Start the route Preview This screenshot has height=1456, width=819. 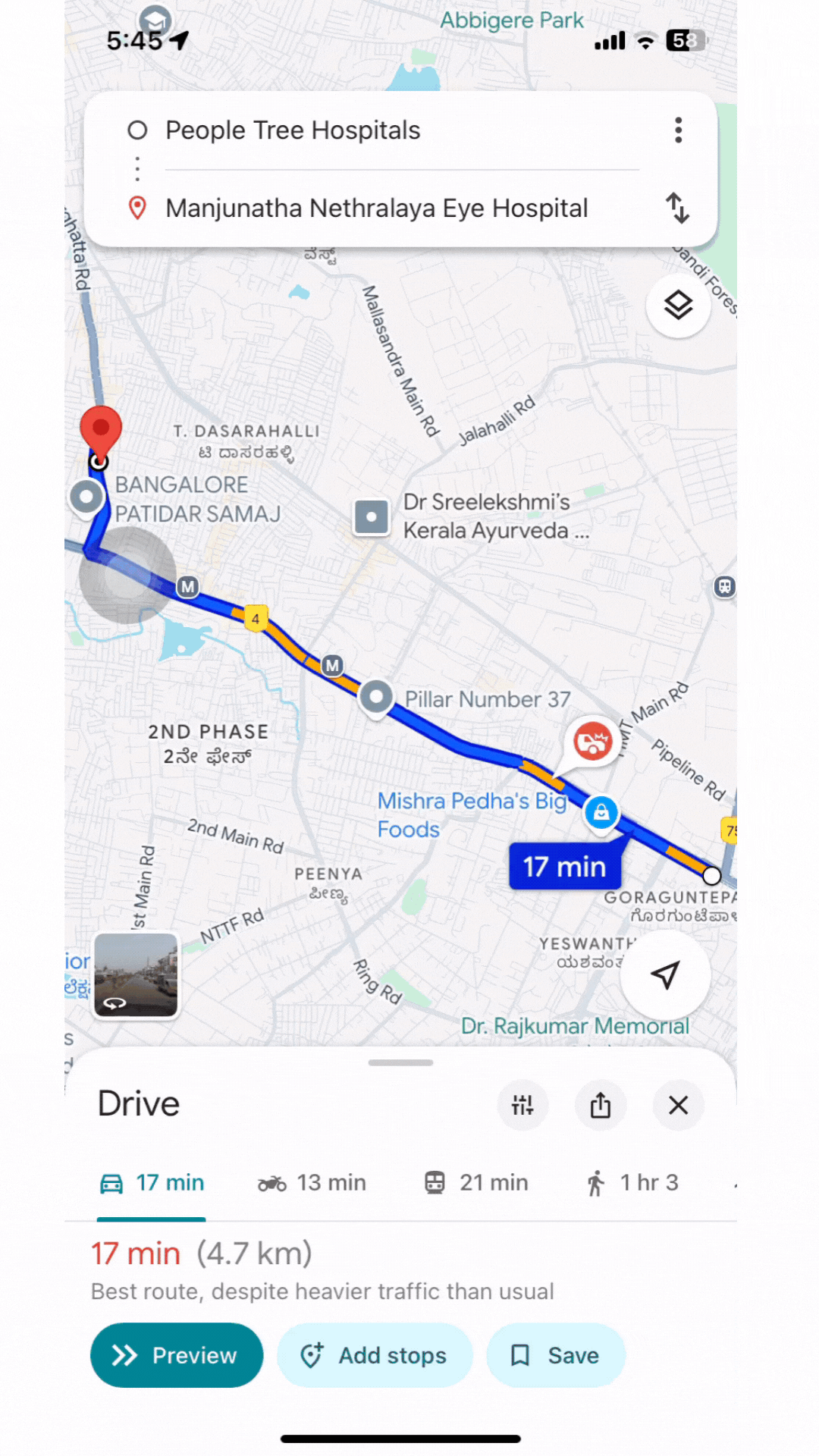(177, 1355)
